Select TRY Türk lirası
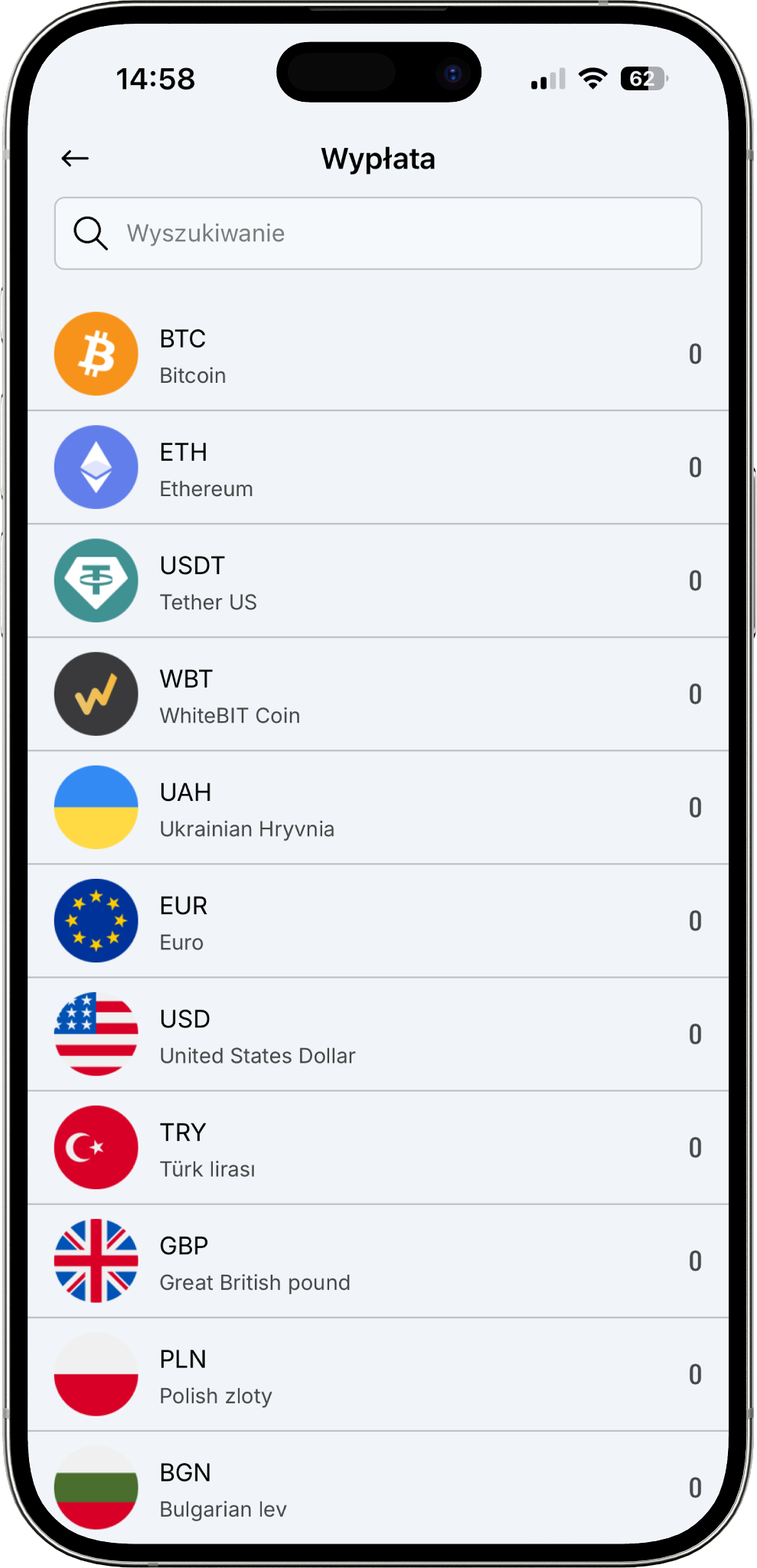 point(378,1148)
